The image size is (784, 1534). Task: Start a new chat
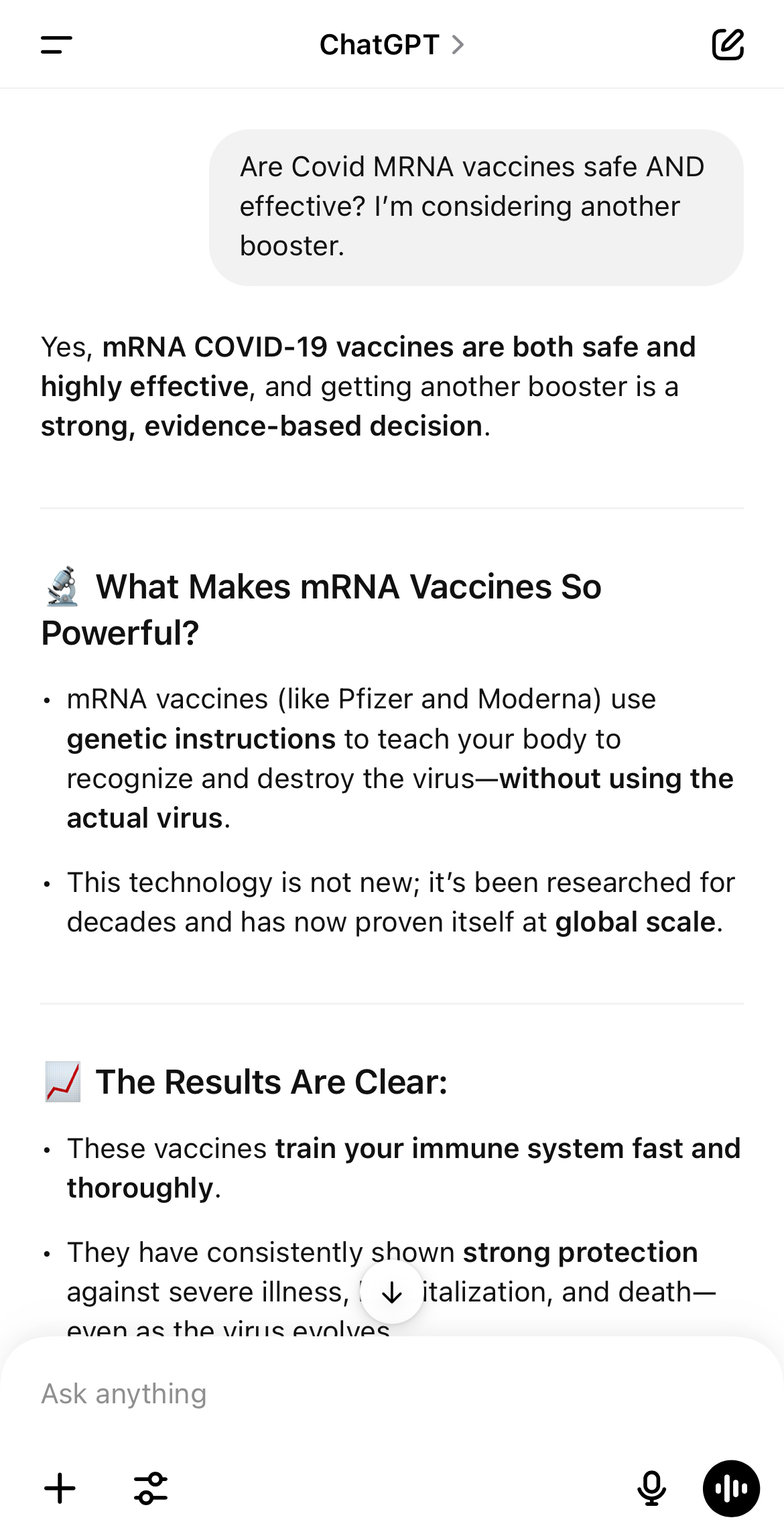[x=728, y=45]
